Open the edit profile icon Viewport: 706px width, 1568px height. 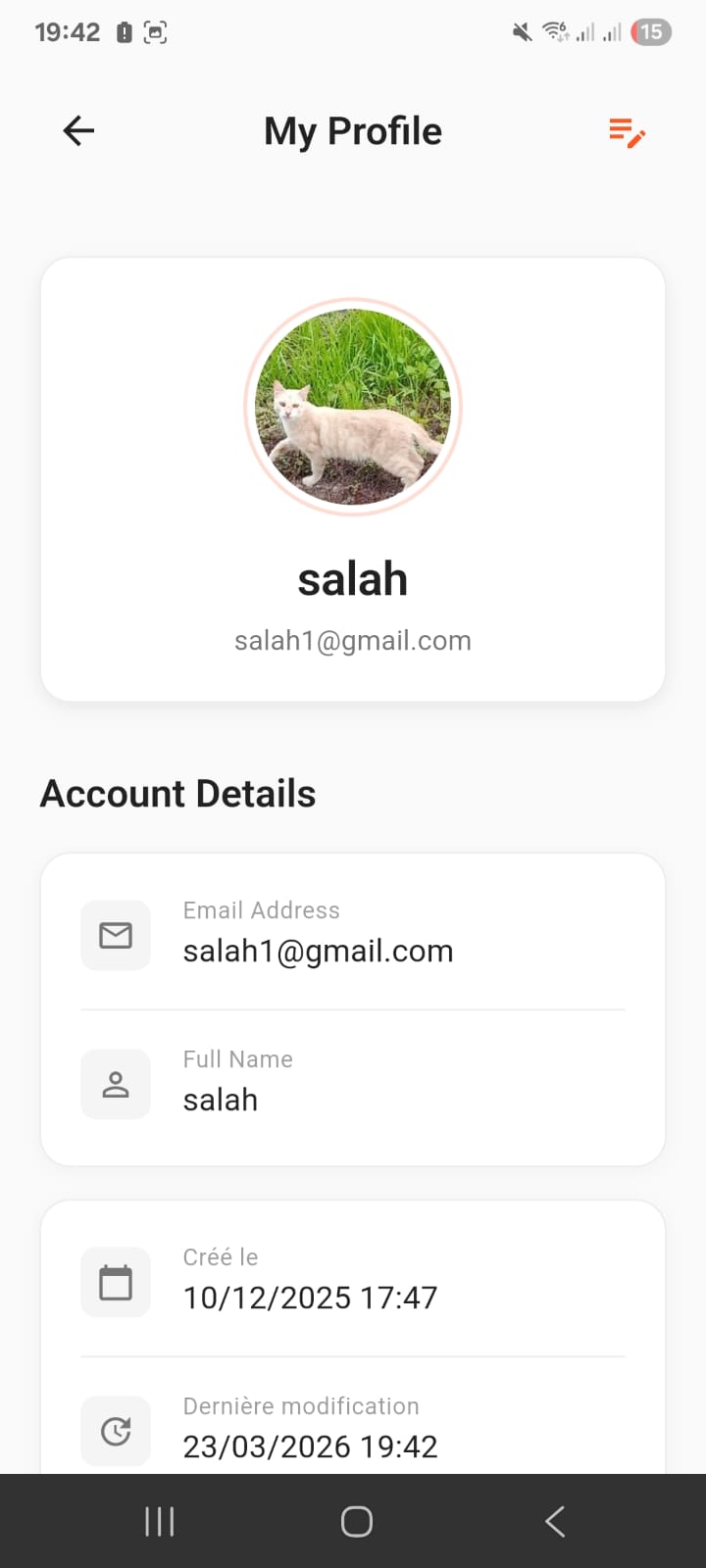click(627, 132)
